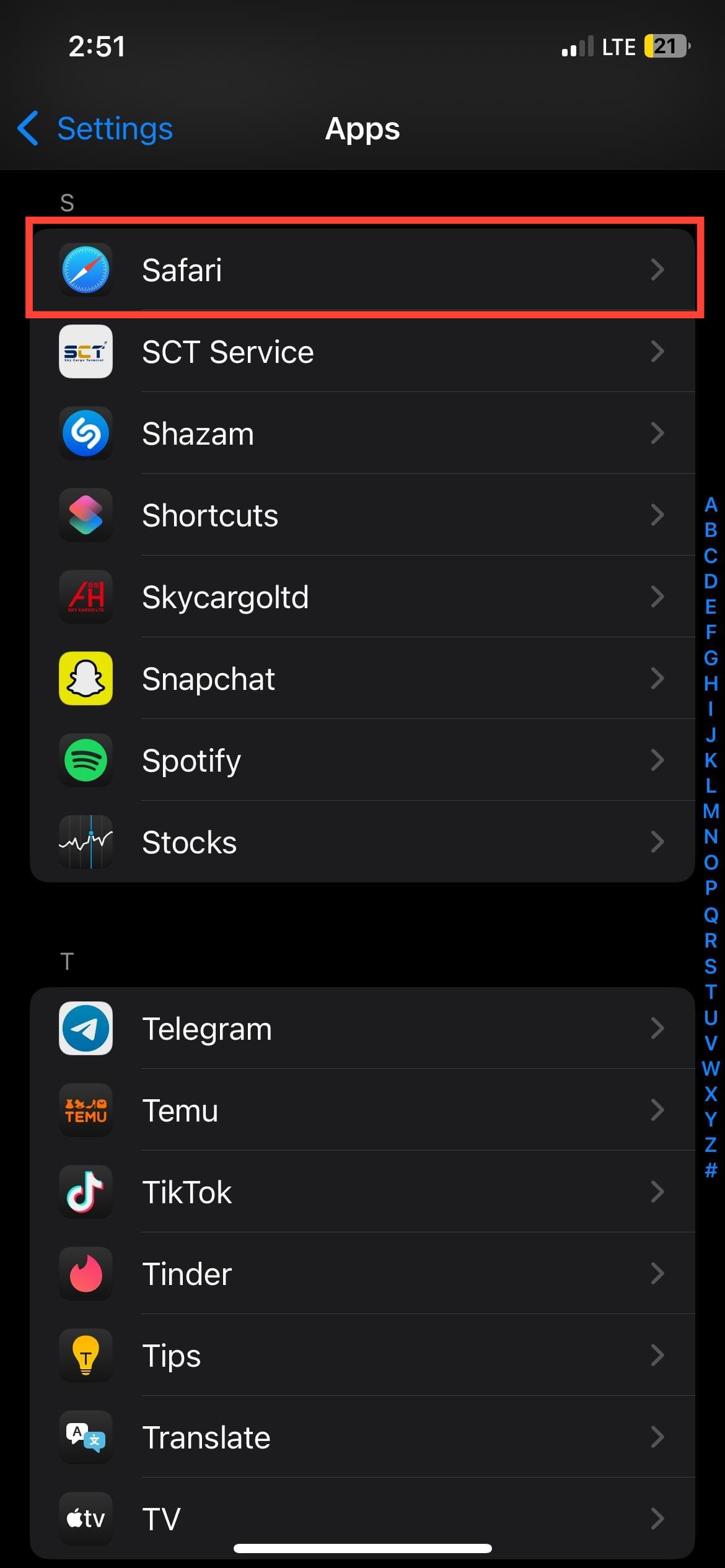Image resolution: width=725 pixels, height=1568 pixels.
Task: Open TikTok app settings
Action: tap(362, 1192)
